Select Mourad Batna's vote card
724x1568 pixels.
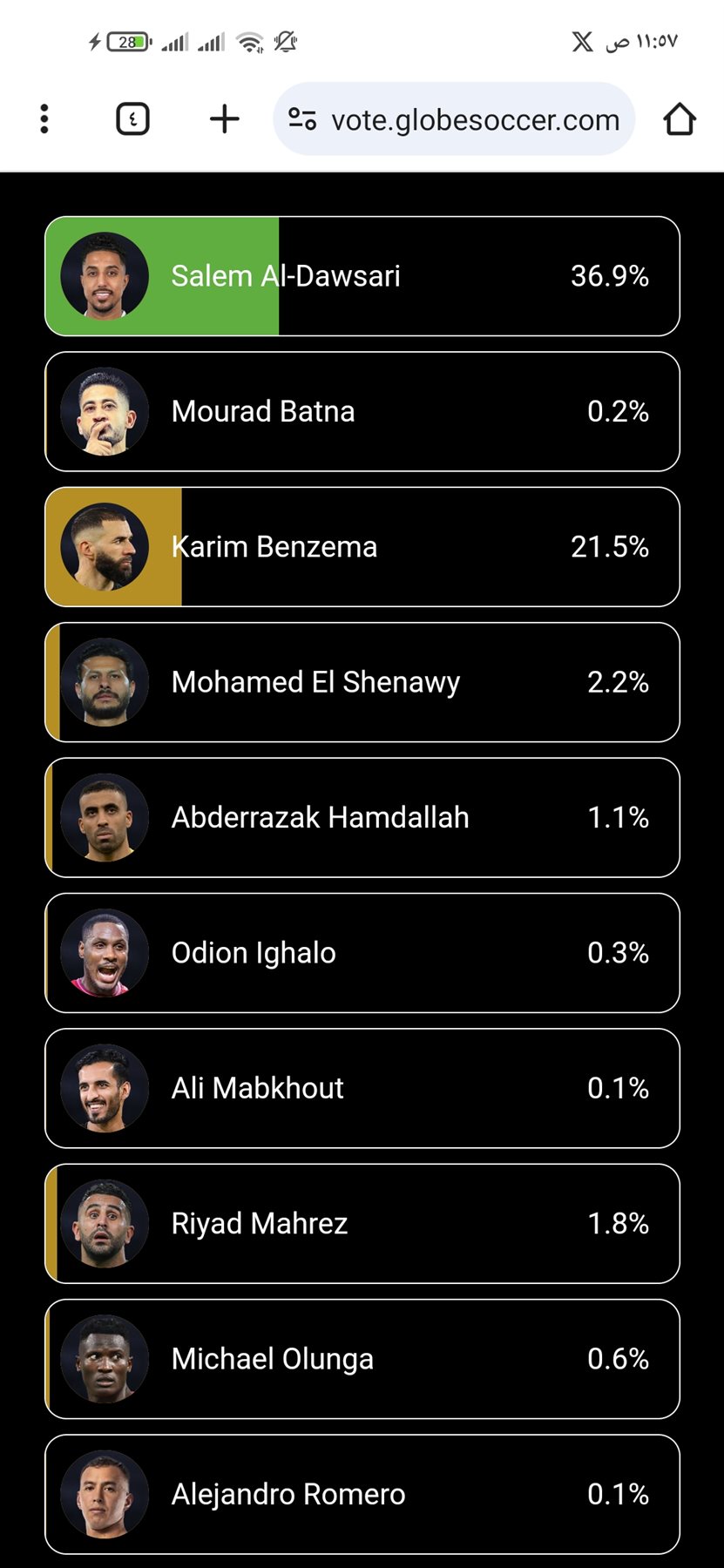click(362, 411)
